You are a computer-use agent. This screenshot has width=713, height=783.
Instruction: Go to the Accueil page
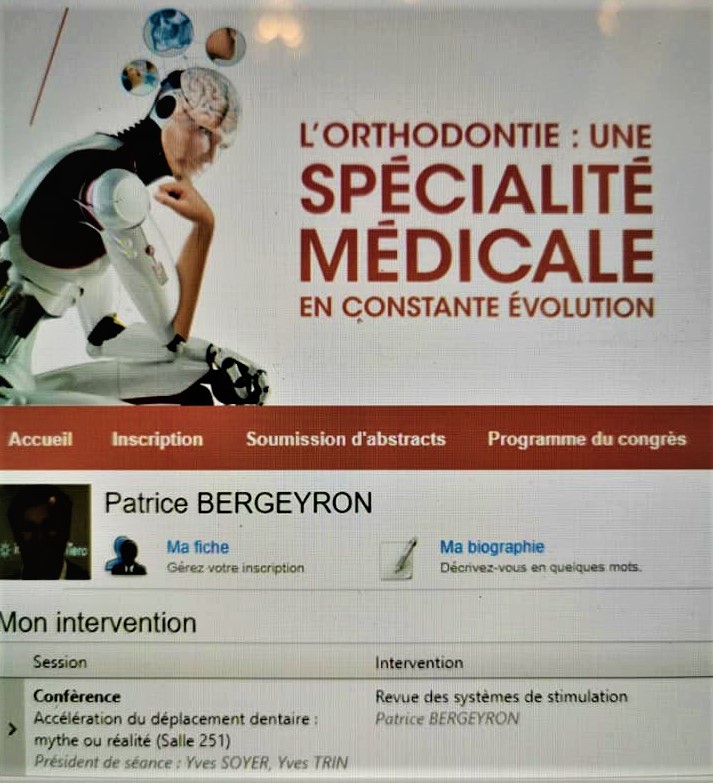tap(40, 439)
